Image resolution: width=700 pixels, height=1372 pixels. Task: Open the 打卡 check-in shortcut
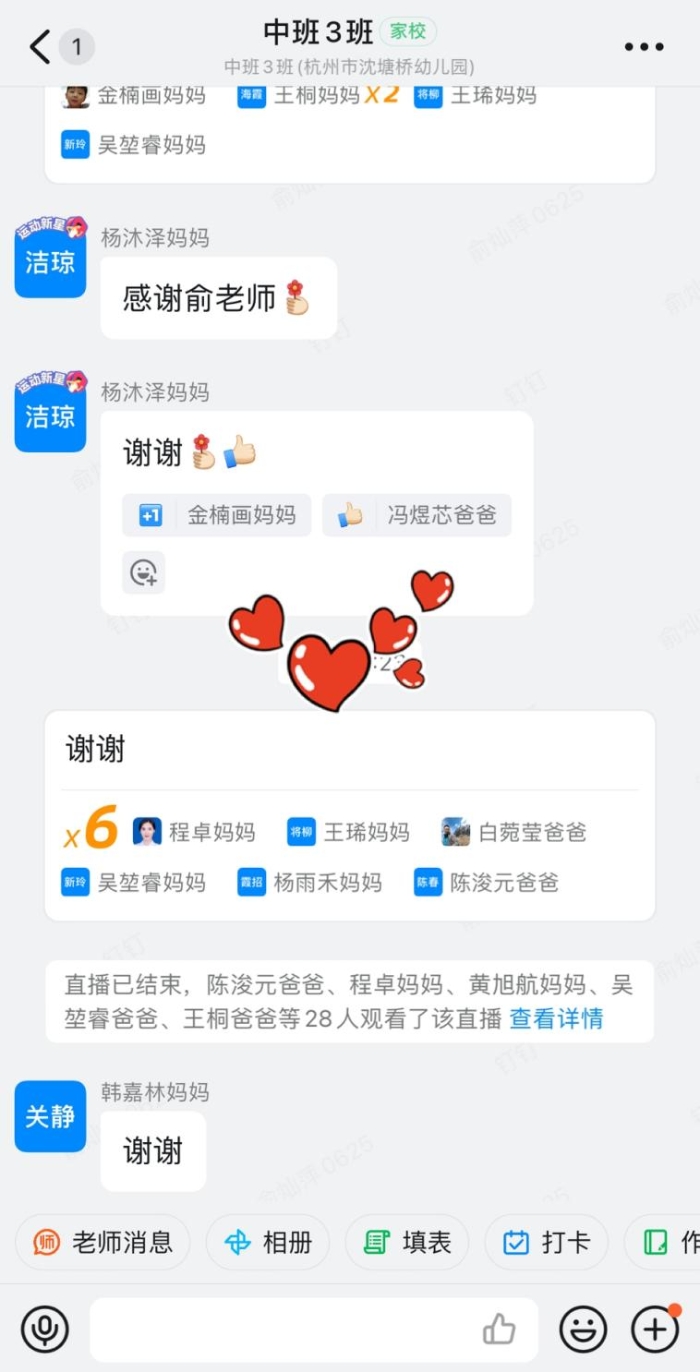point(546,1242)
